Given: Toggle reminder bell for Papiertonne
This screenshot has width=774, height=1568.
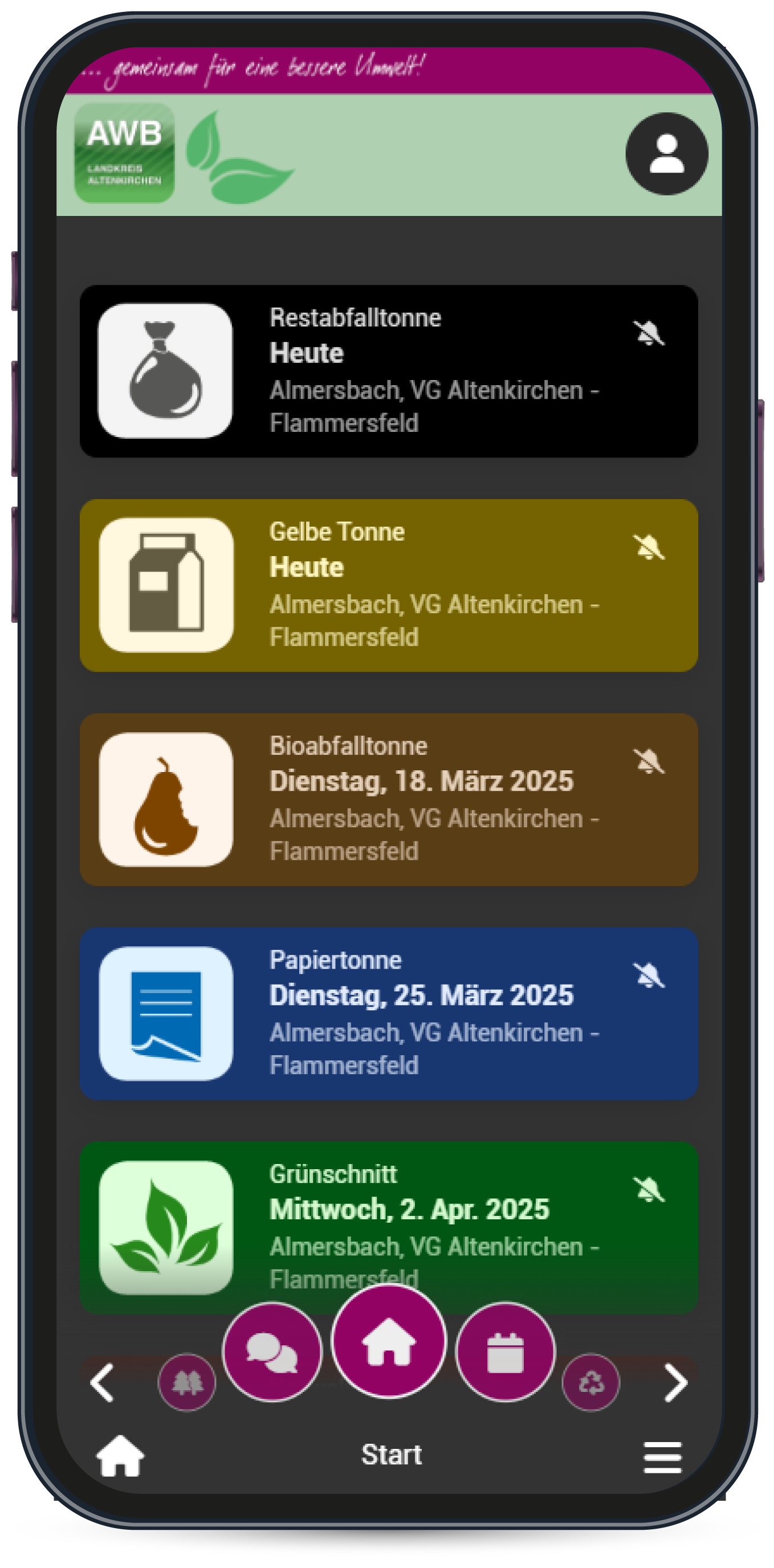Looking at the screenshot, I should pyautogui.click(x=649, y=976).
